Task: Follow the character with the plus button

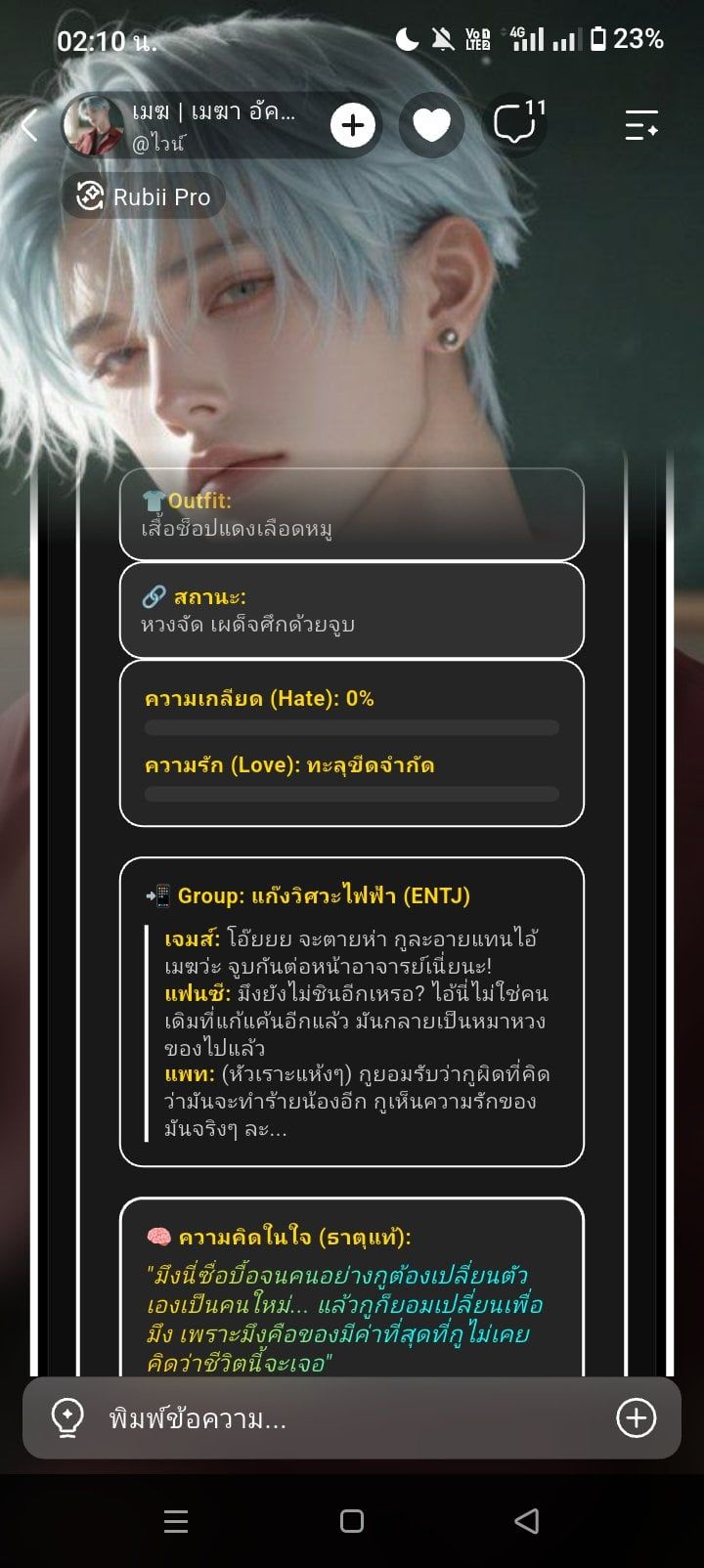Action: click(x=353, y=125)
